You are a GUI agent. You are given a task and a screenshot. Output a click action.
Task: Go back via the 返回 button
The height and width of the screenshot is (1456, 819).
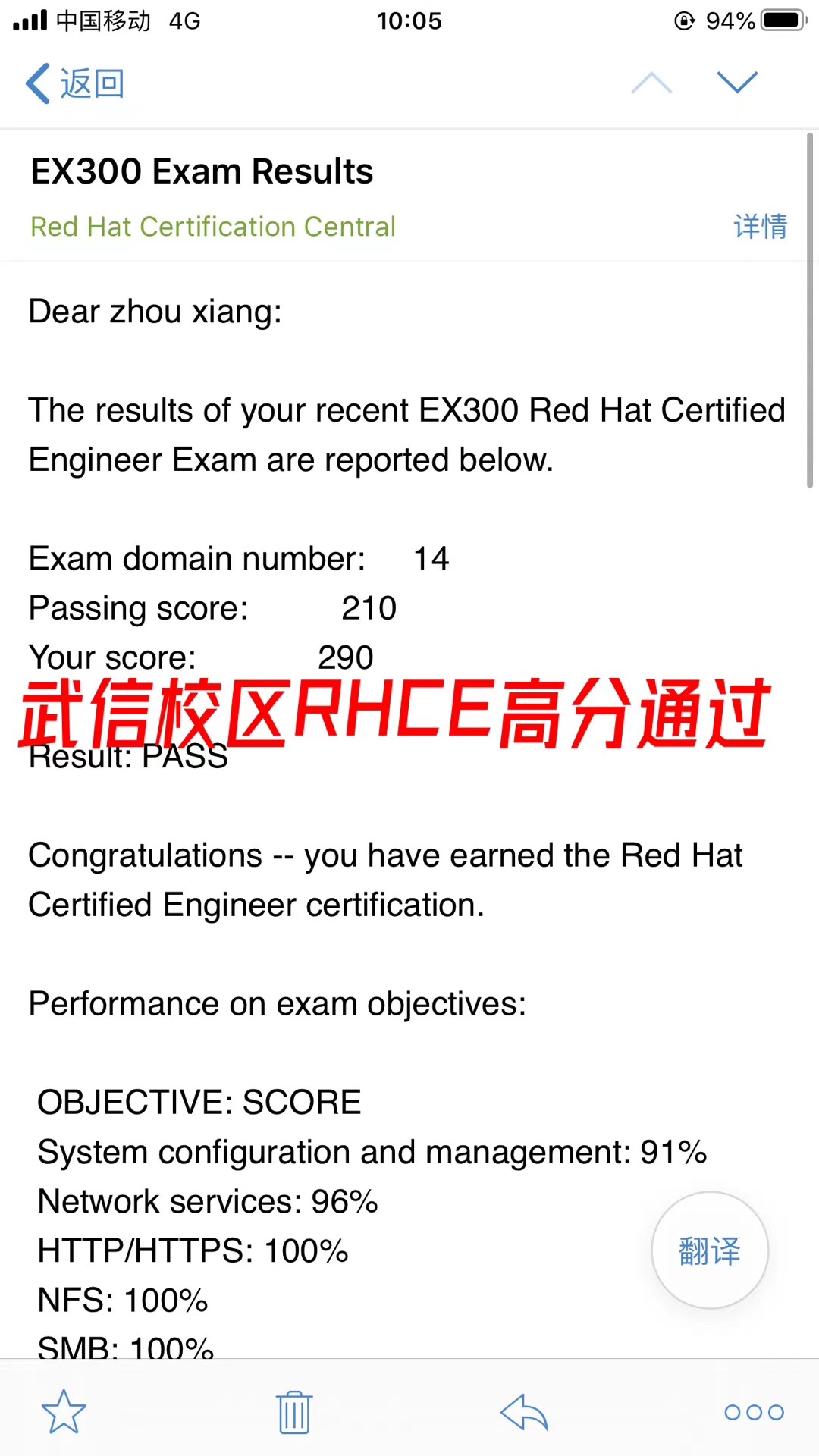tap(76, 83)
